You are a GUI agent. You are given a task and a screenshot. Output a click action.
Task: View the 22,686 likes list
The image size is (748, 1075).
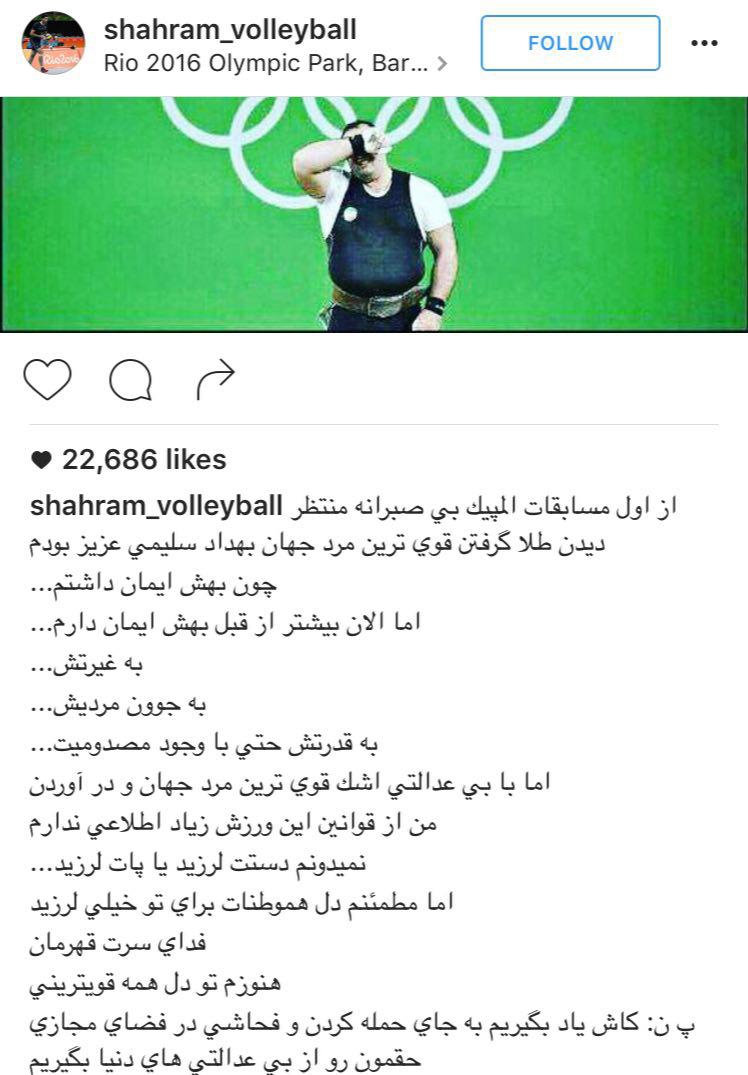click(143, 460)
